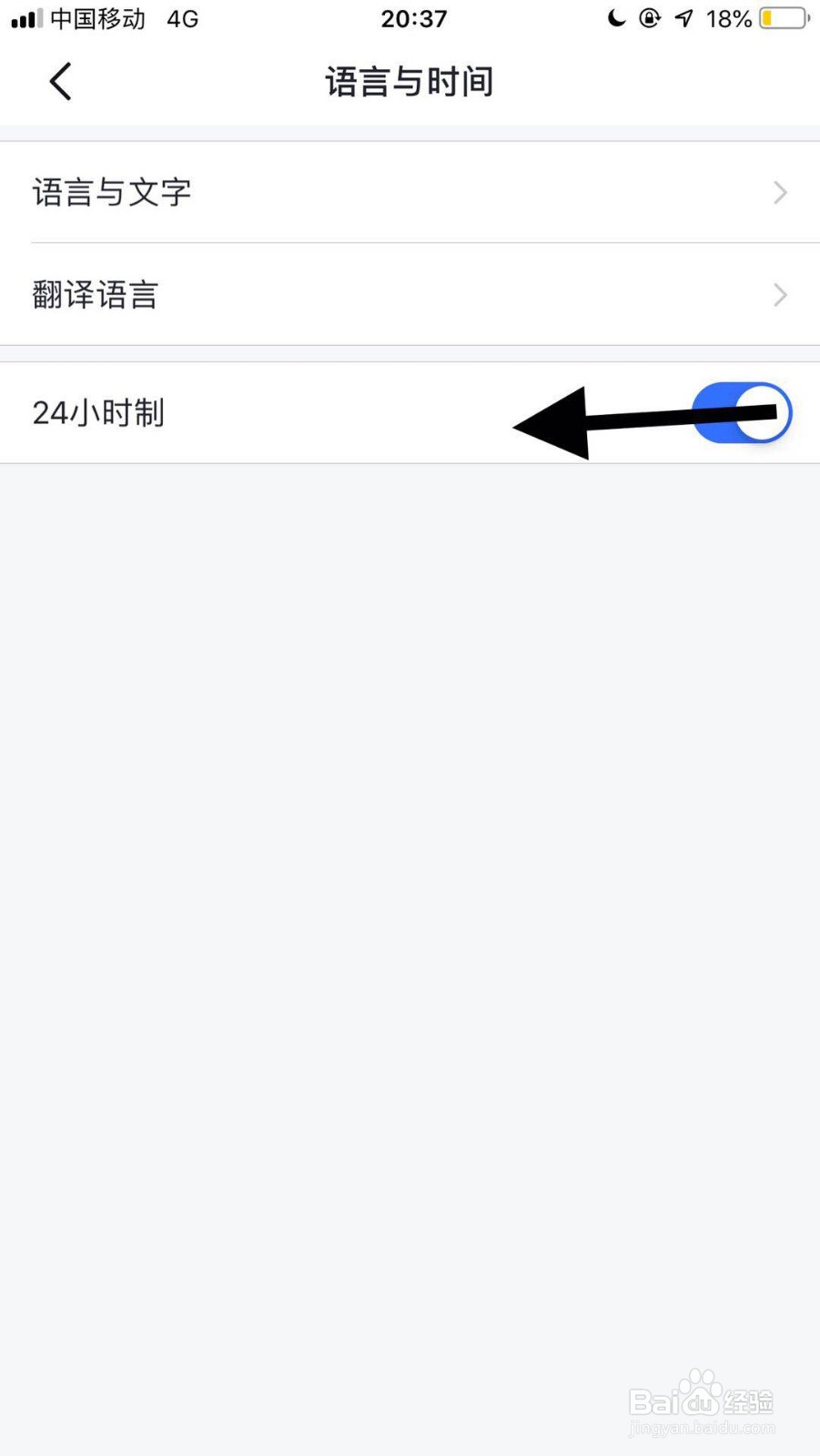The width and height of the screenshot is (820, 1456).
Task: Click the 20:37 clock in status bar
Action: pyautogui.click(x=414, y=18)
